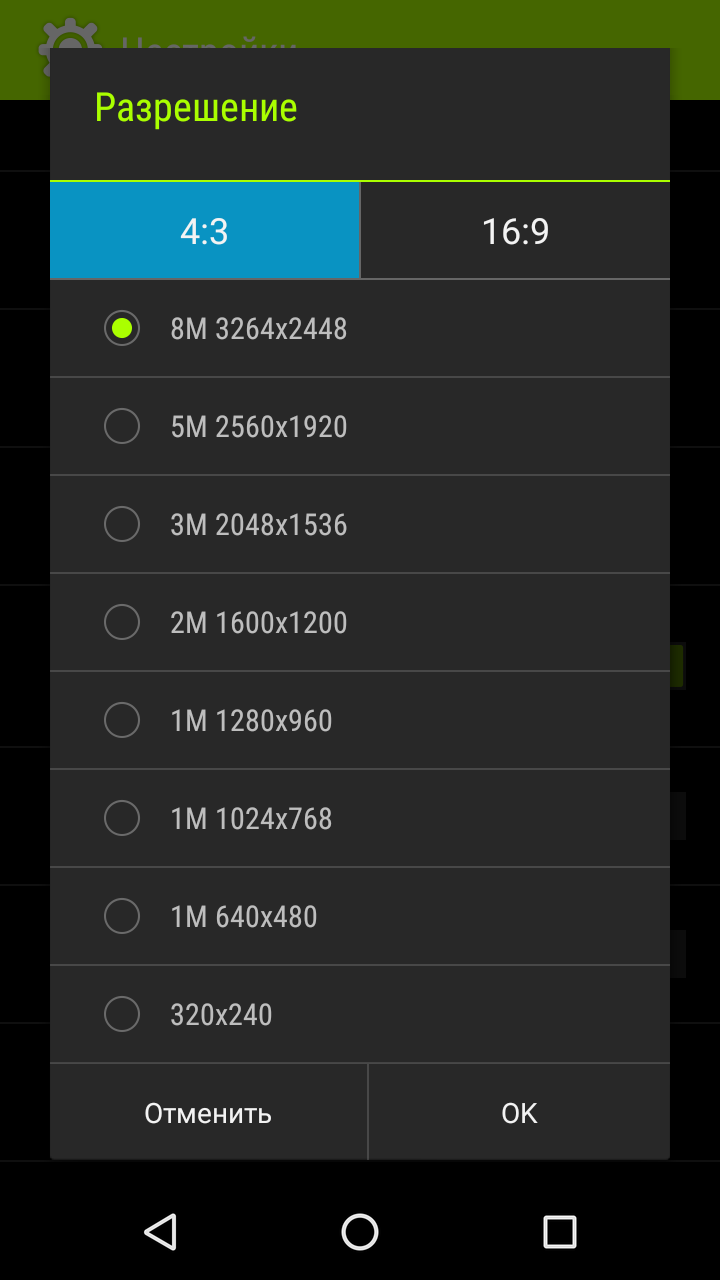The width and height of the screenshot is (720, 1280).
Task: Choose 1M 1280x960 resolution
Action: [x=360, y=721]
